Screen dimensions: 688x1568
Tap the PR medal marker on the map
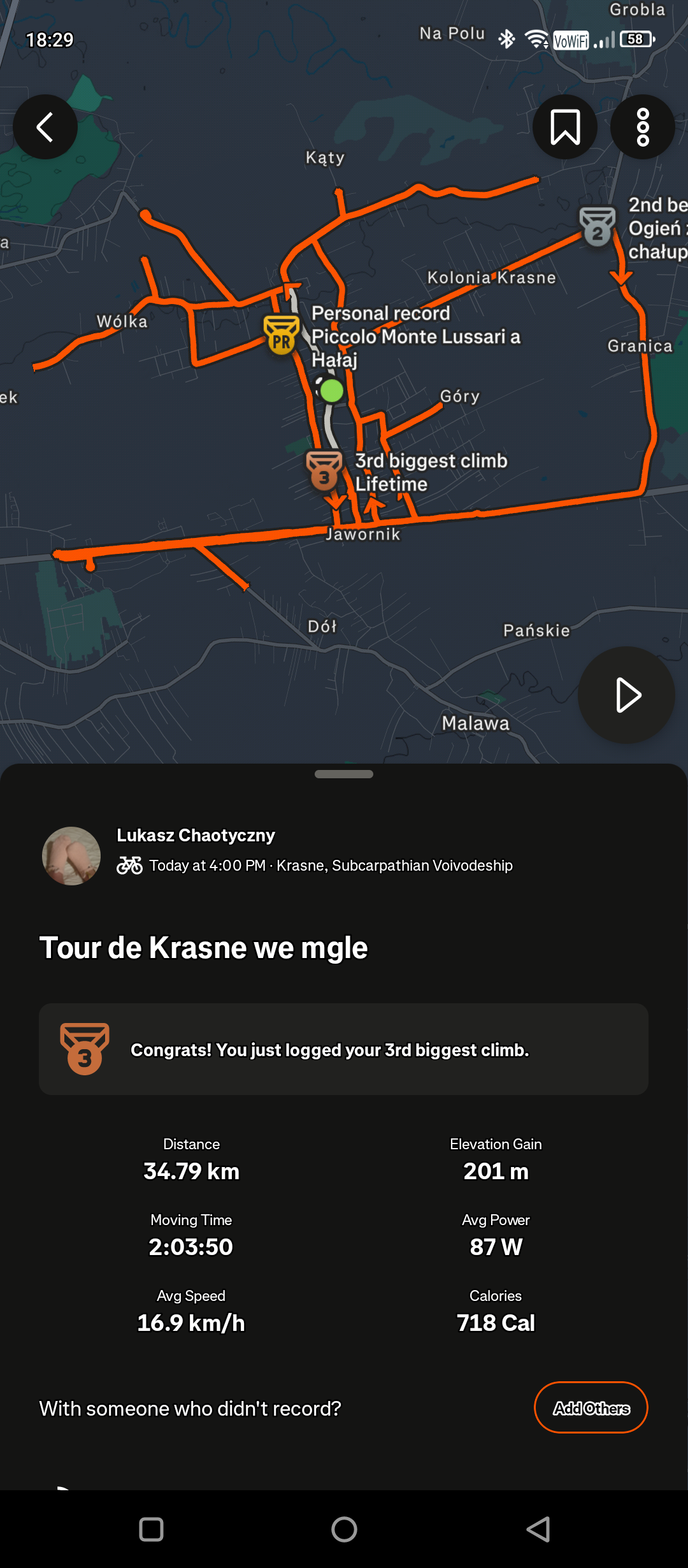[x=282, y=335]
